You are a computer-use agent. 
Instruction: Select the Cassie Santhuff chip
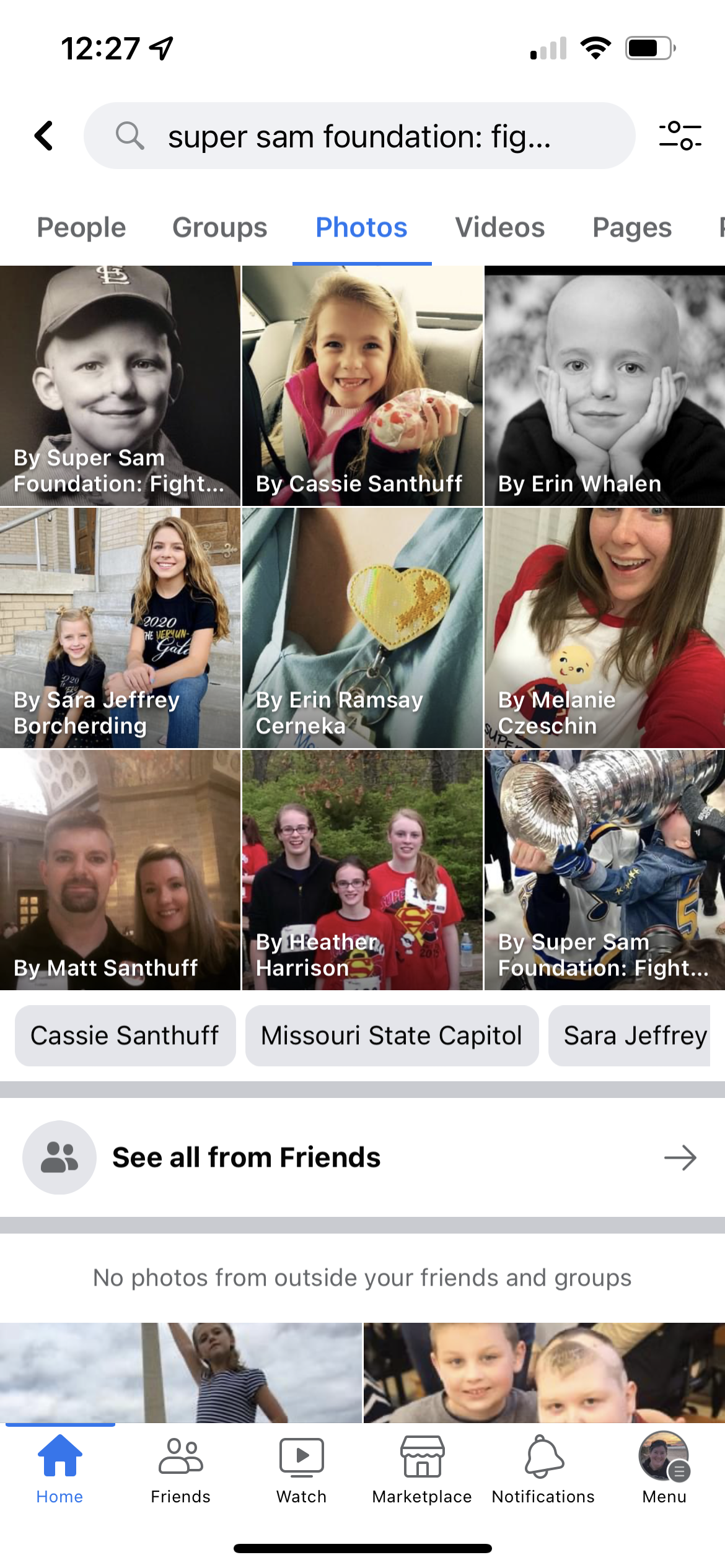coord(125,1035)
